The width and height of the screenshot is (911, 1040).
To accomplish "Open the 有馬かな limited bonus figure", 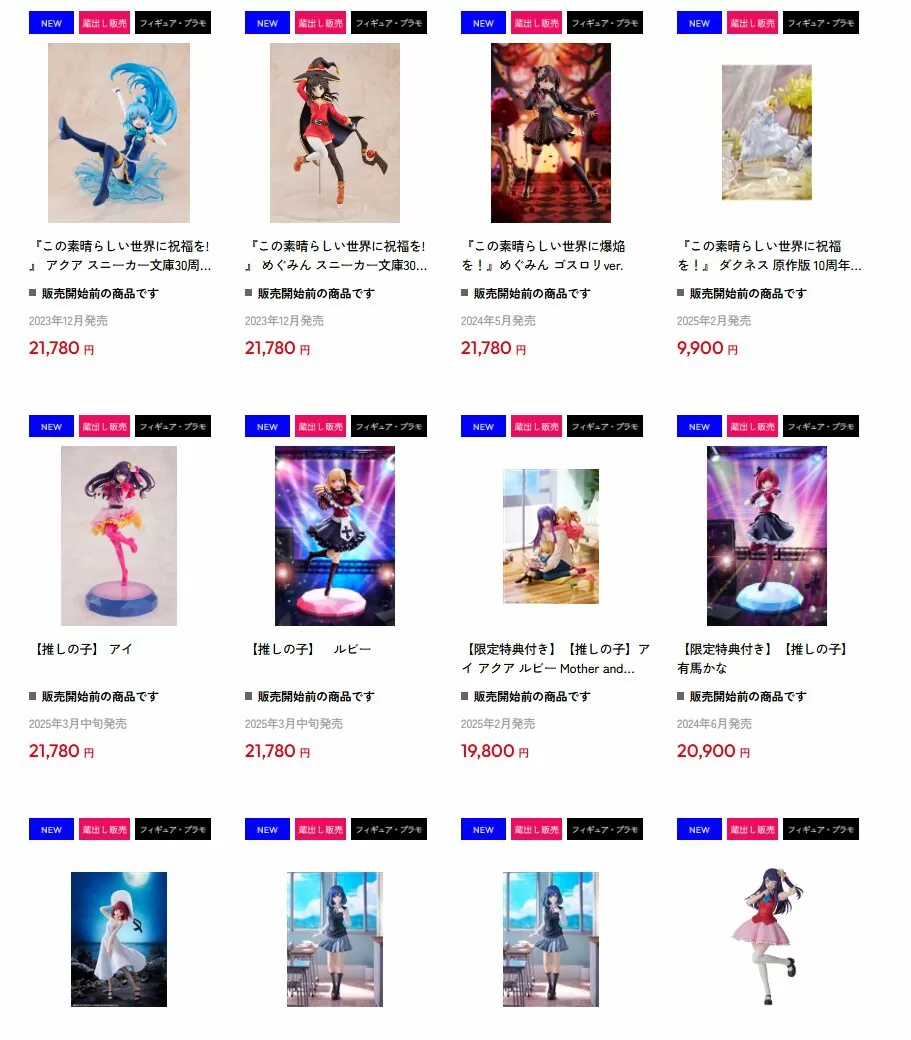I will coord(767,536).
